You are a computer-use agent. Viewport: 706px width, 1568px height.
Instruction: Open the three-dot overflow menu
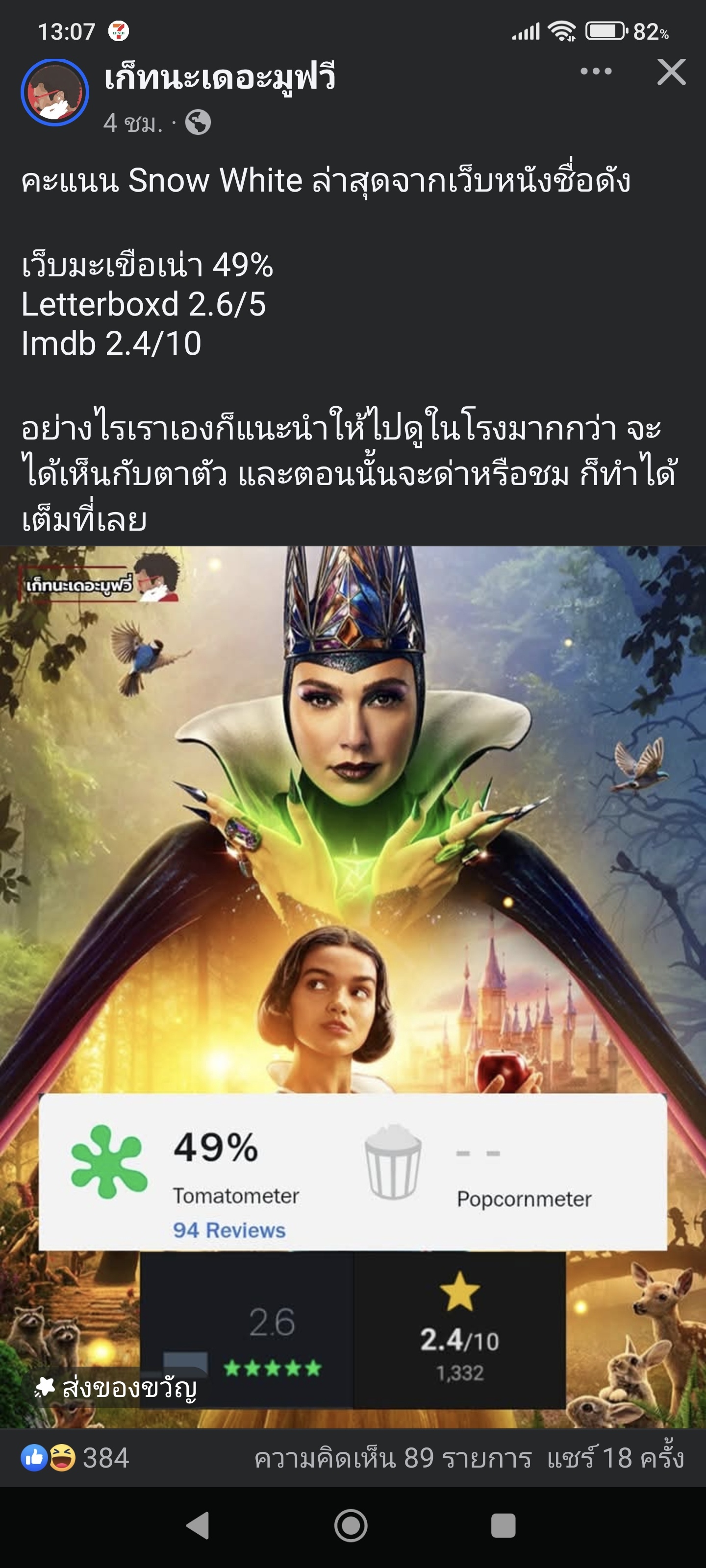[596, 72]
